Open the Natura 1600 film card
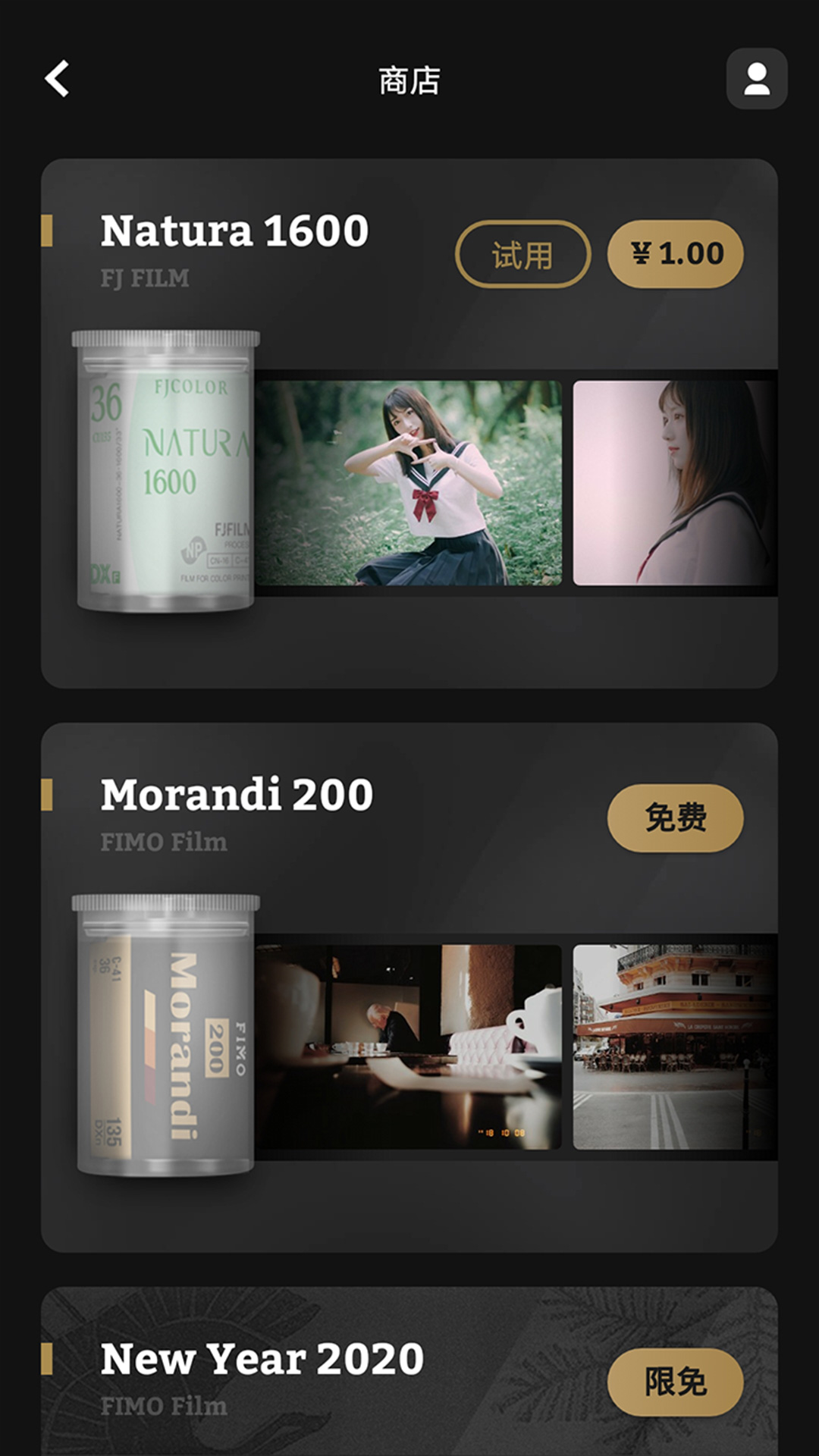 409,423
